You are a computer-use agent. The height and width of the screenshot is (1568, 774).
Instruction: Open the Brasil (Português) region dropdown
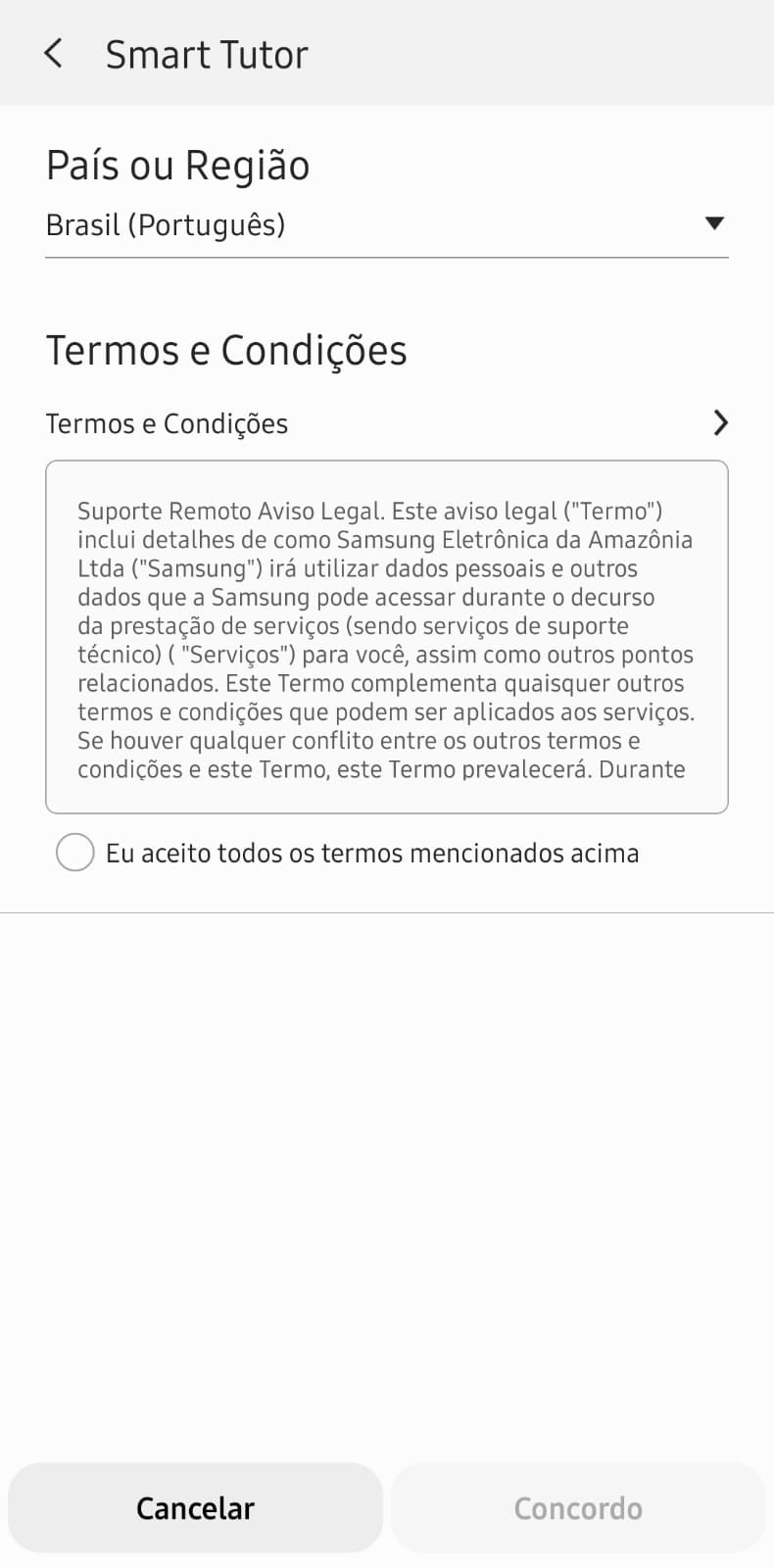click(386, 225)
